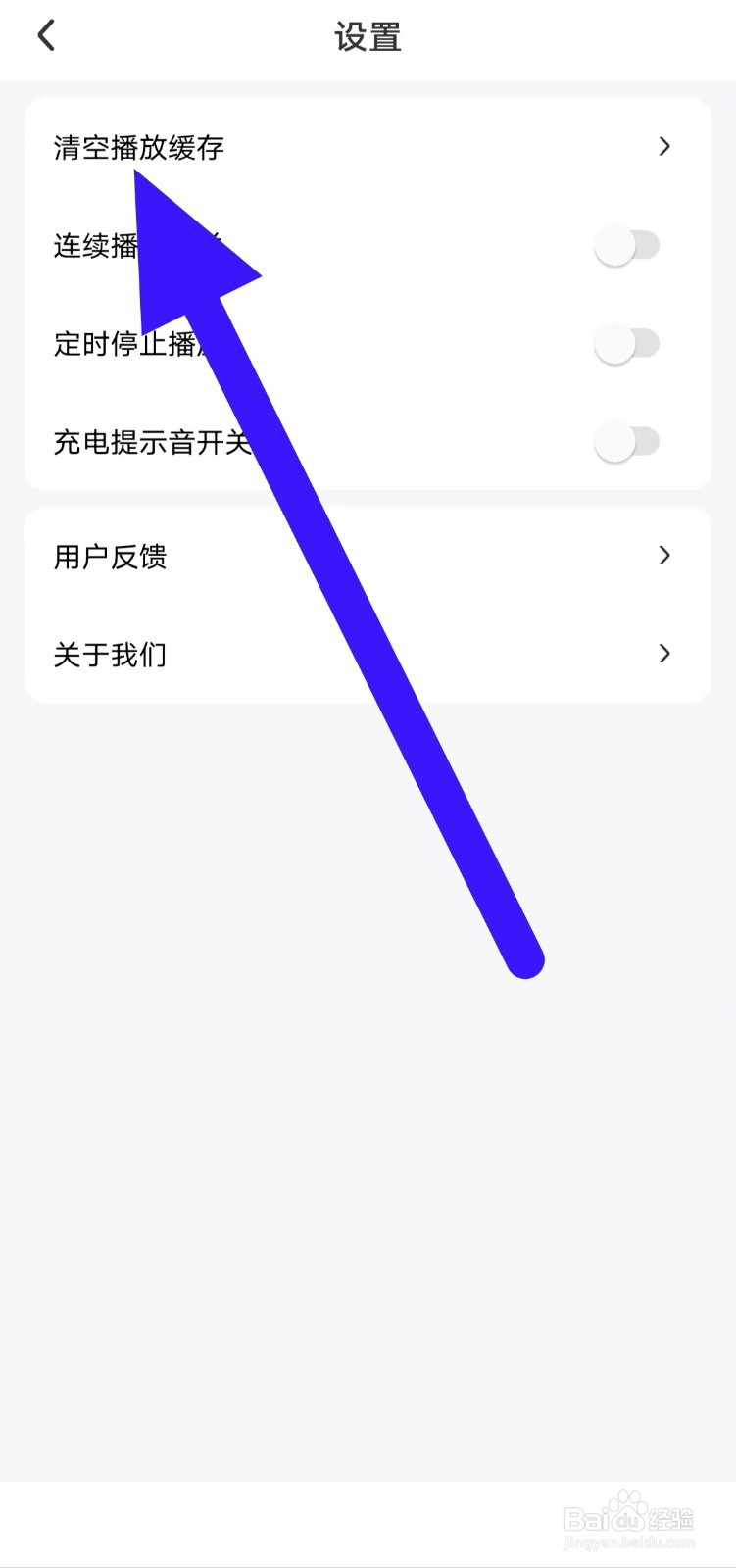The width and height of the screenshot is (736, 1568).
Task: Tap the chevron next to 清空播放缓存
Action: coord(664,147)
